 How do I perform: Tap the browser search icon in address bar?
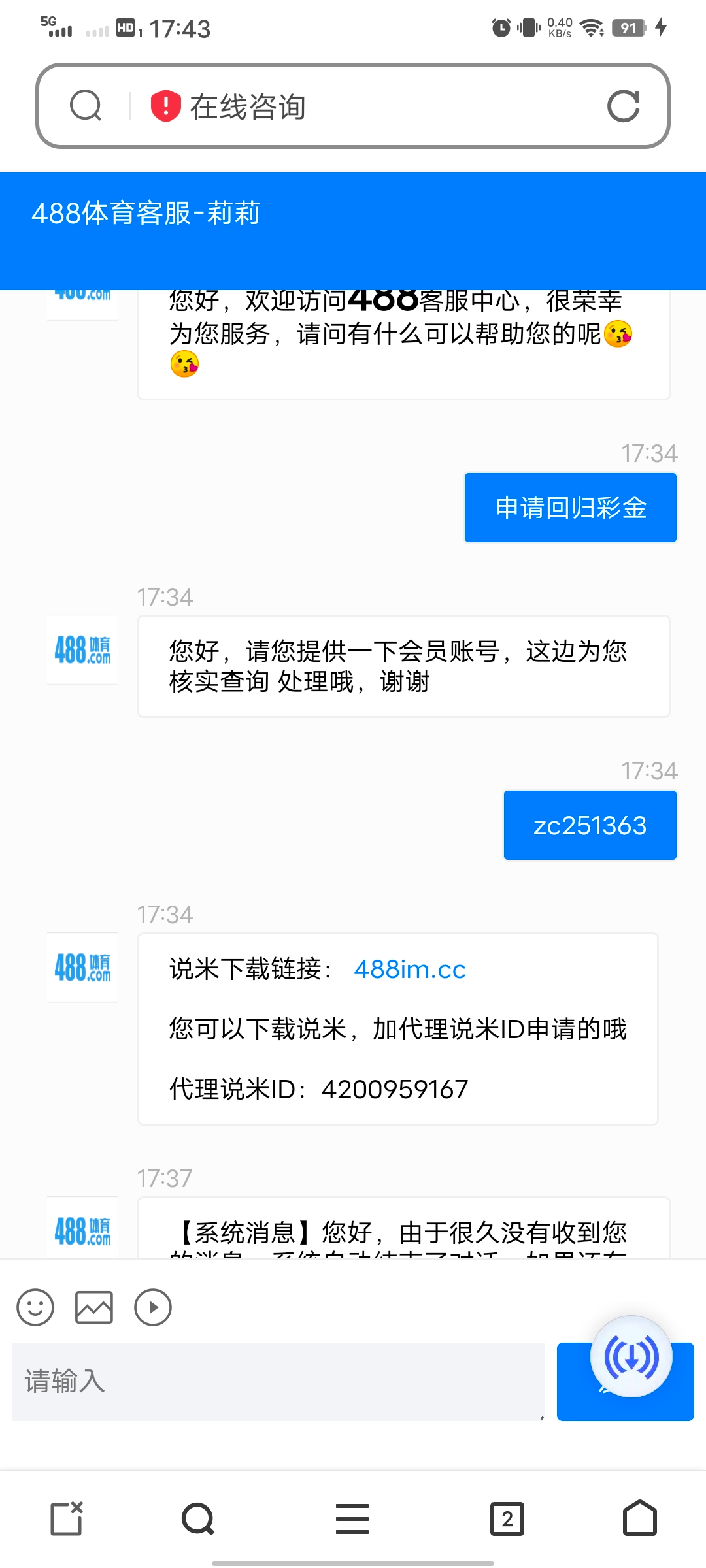click(86, 106)
